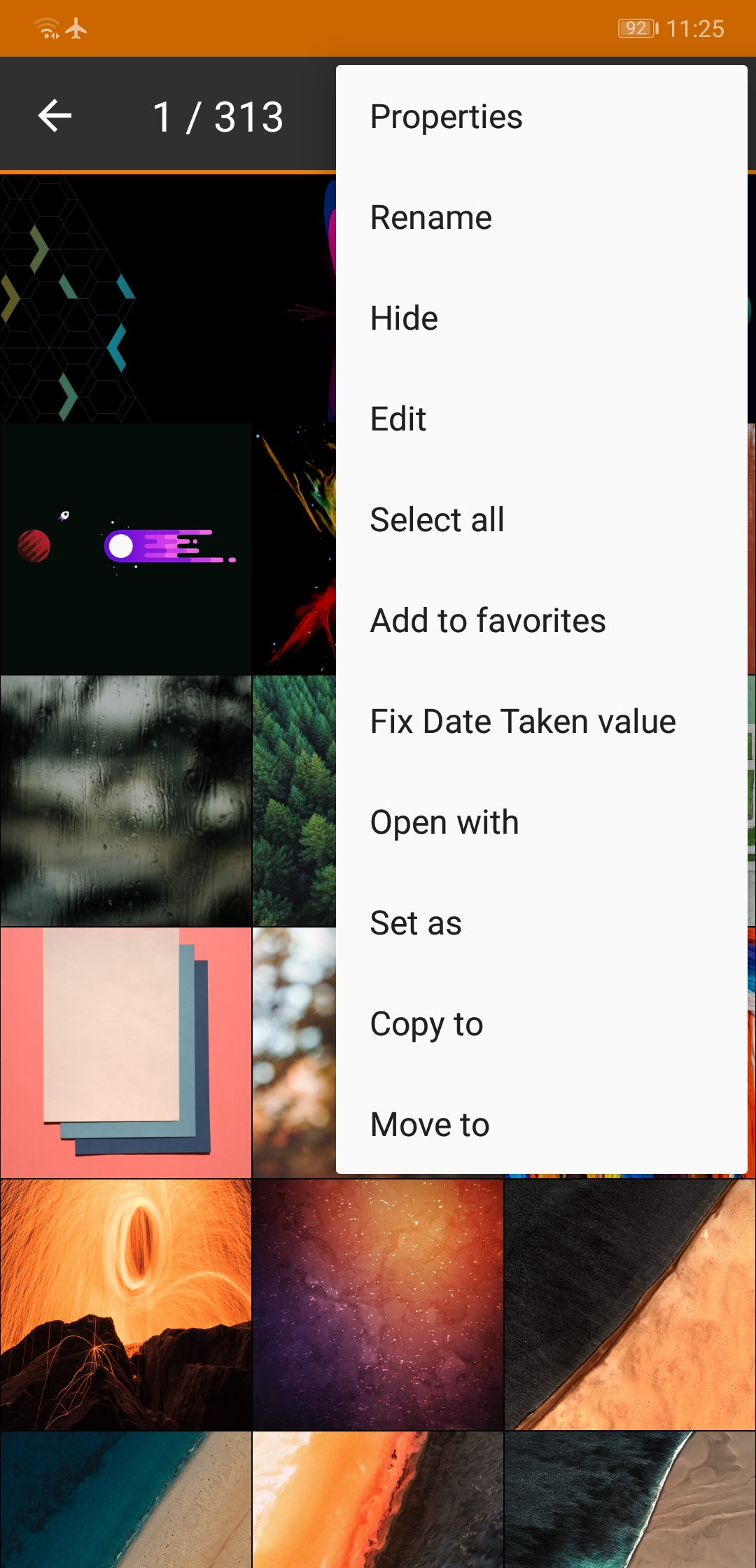Tap the Set as option
This screenshot has height=1568, width=756.
pyautogui.click(x=541, y=923)
